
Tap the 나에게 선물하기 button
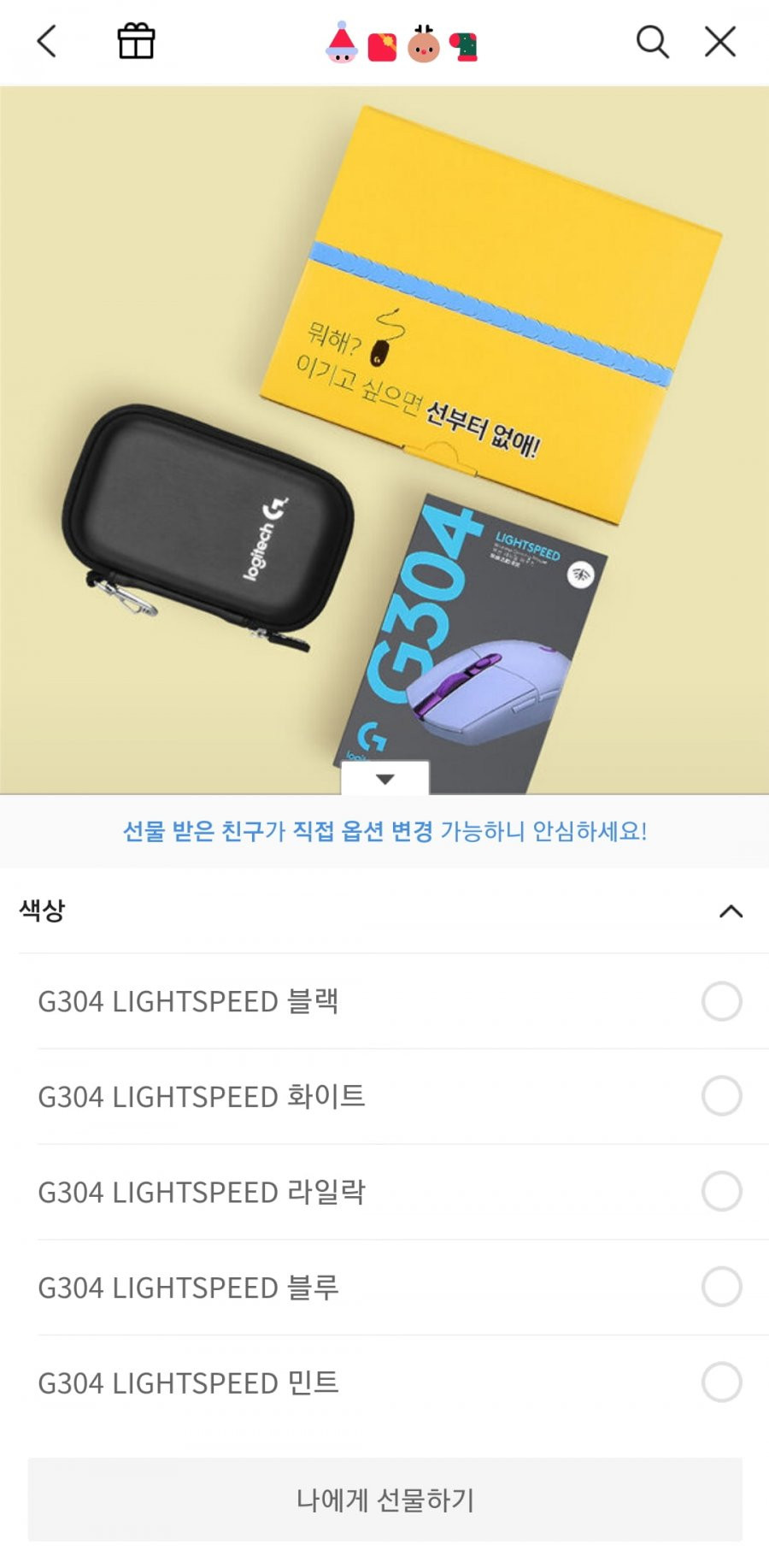click(385, 1500)
